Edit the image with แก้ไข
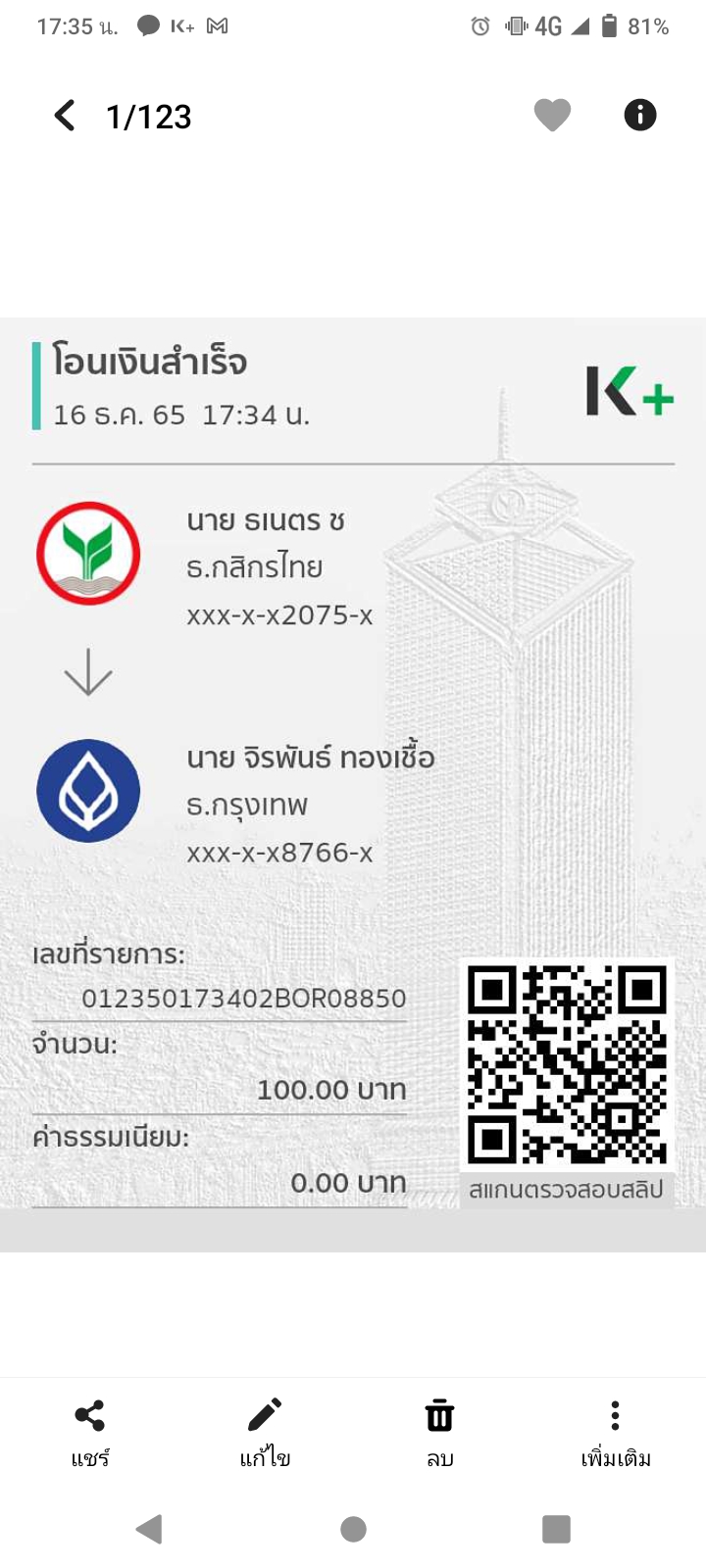 pyautogui.click(x=265, y=1429)
